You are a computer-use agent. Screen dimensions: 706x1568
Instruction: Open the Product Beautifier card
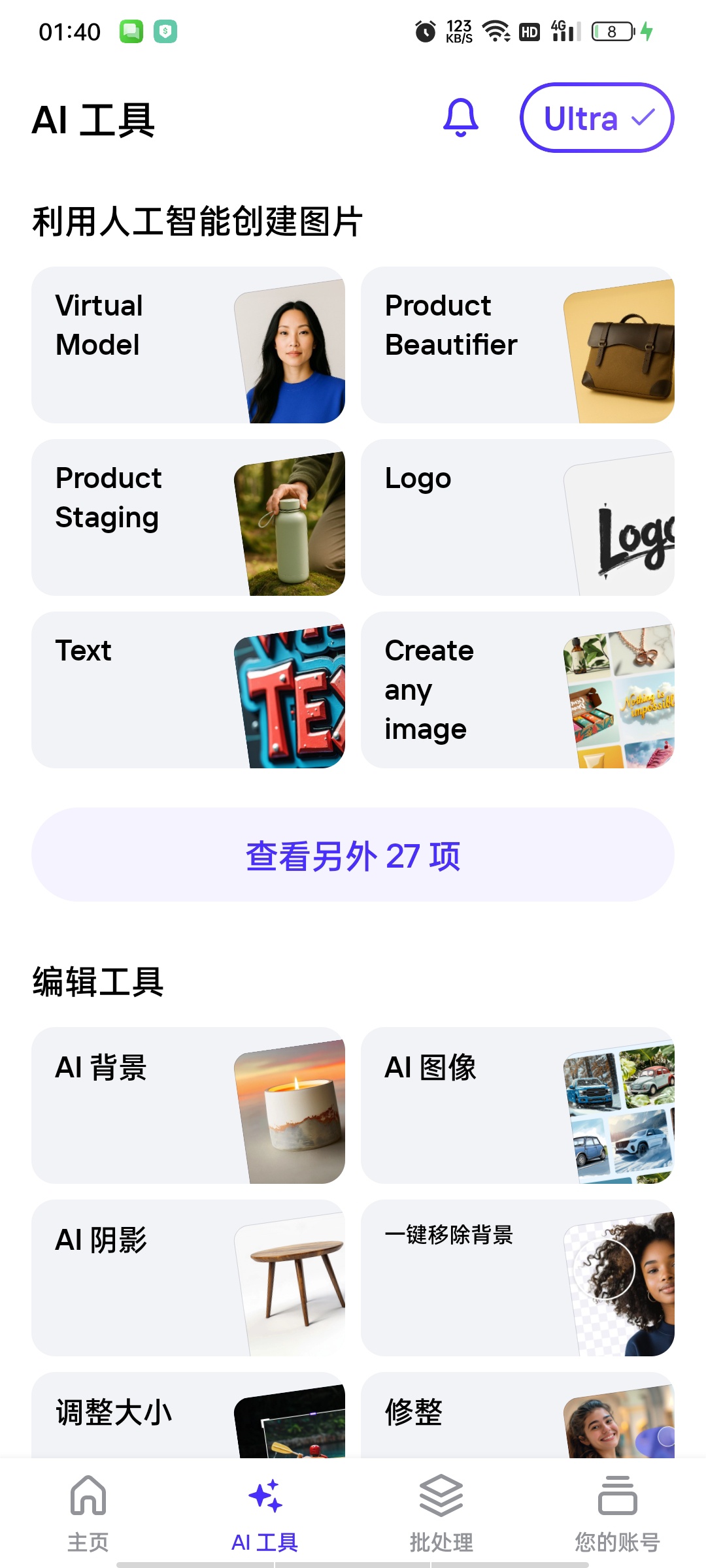518,345
